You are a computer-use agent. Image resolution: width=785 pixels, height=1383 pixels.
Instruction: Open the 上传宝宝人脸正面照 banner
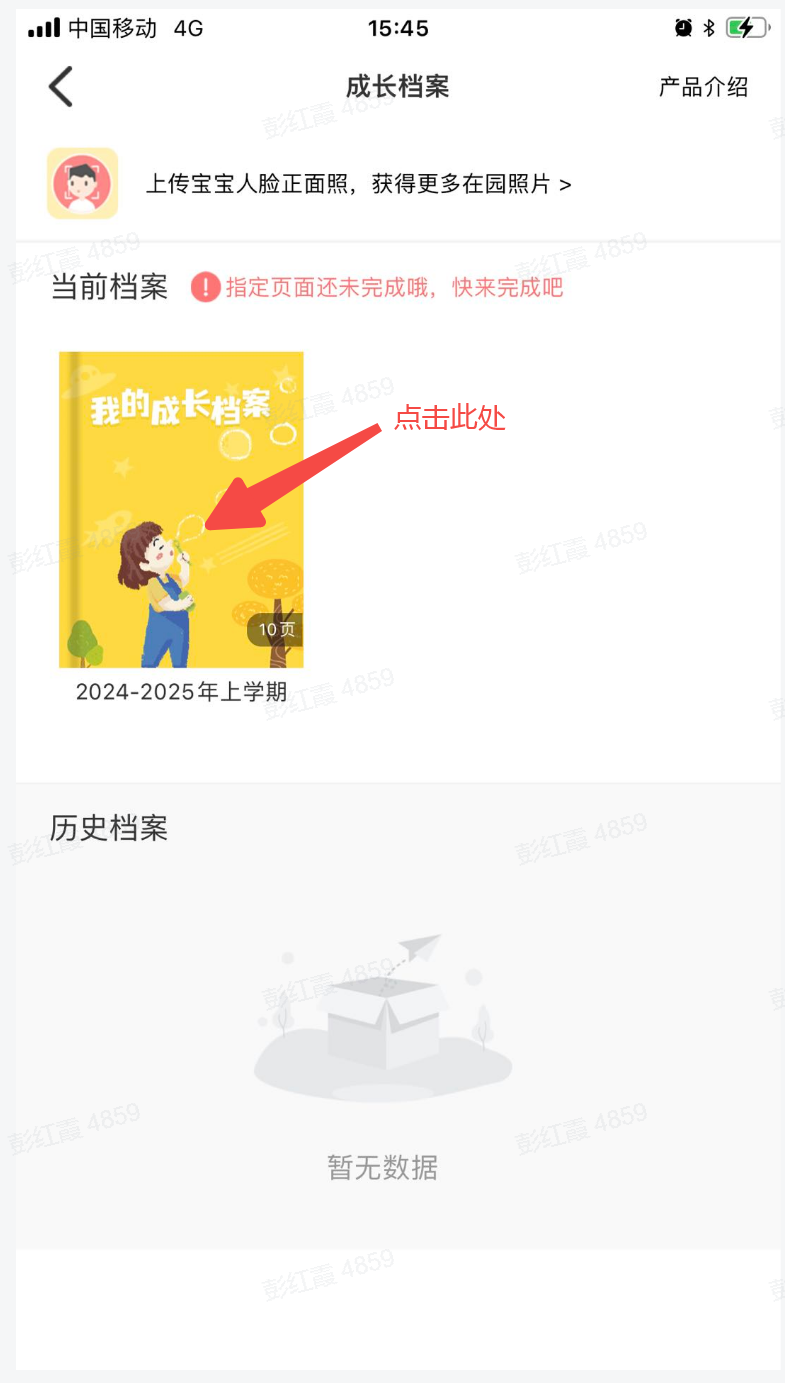pos(358,185)
